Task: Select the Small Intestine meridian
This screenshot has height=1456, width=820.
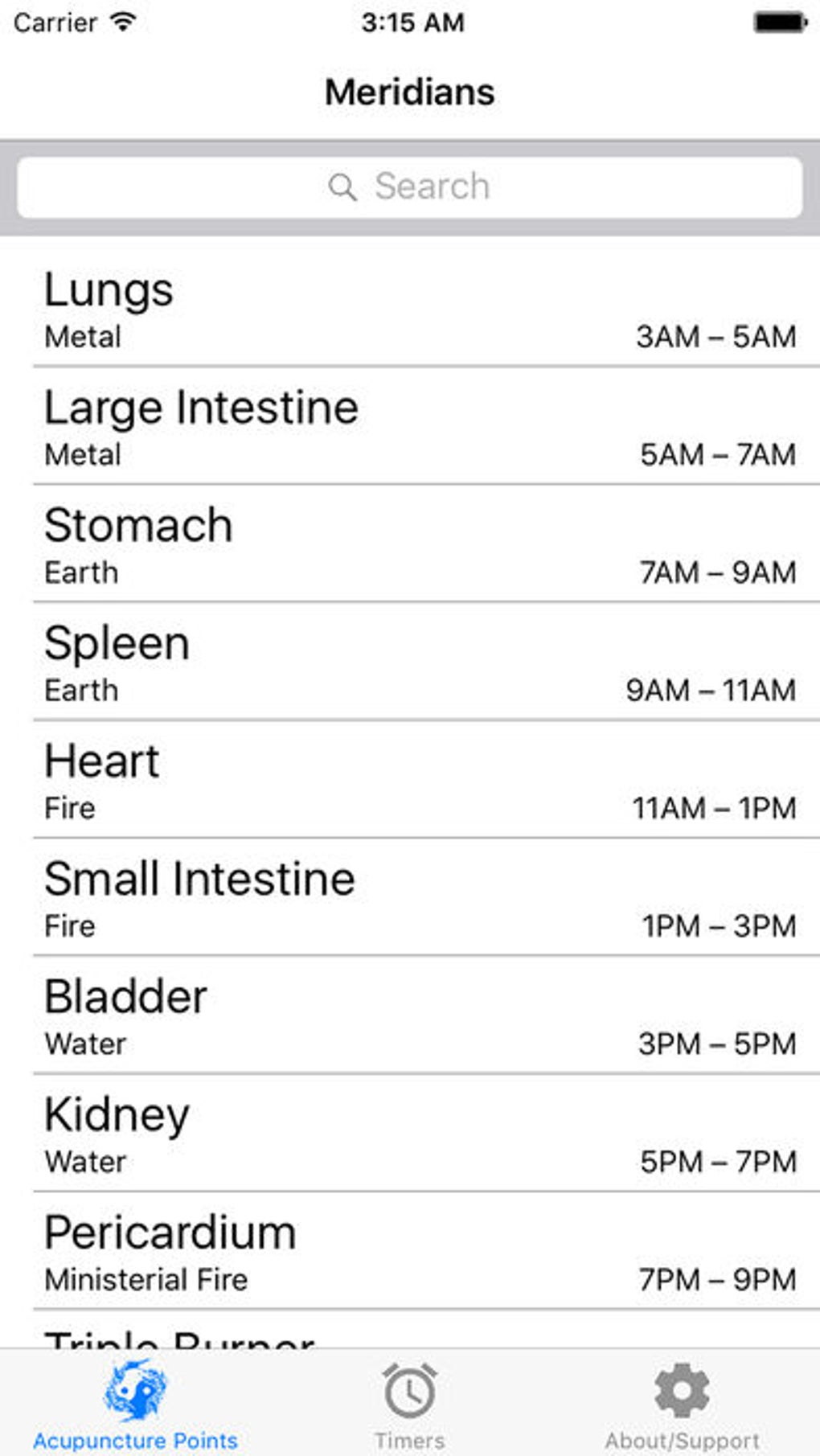Action: (x=410, y=899)
